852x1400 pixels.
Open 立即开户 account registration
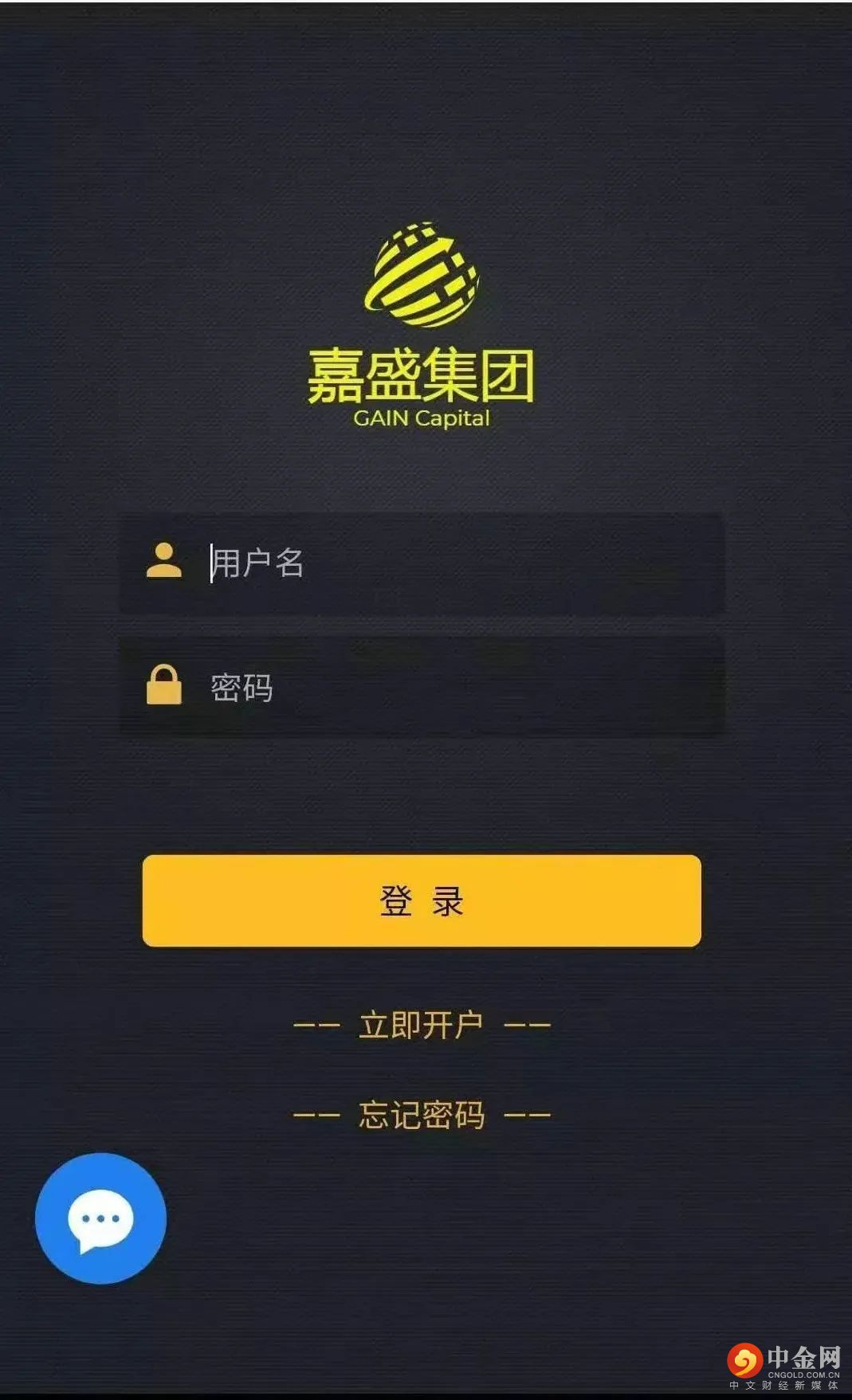pyautogui.click(x=421, y=1025)
